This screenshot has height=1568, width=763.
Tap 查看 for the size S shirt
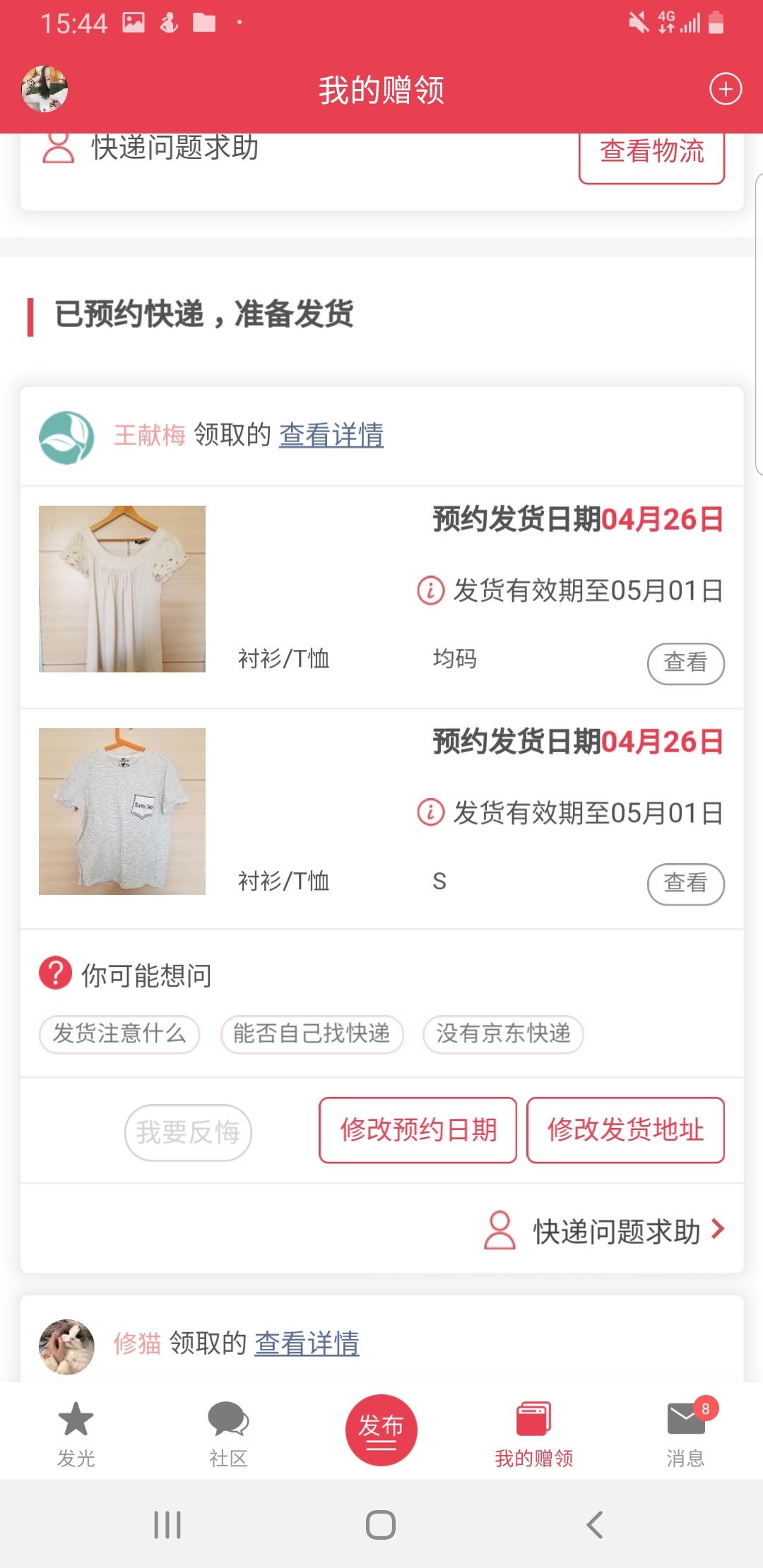pyautogui.click(x=685, y=883)
